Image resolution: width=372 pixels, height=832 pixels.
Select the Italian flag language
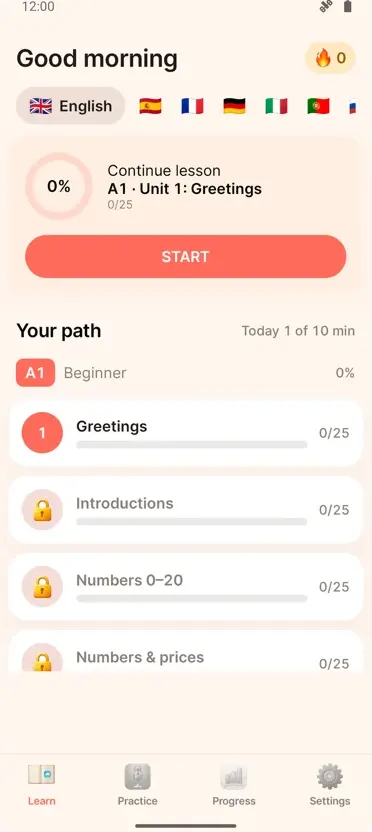(276, 106)
